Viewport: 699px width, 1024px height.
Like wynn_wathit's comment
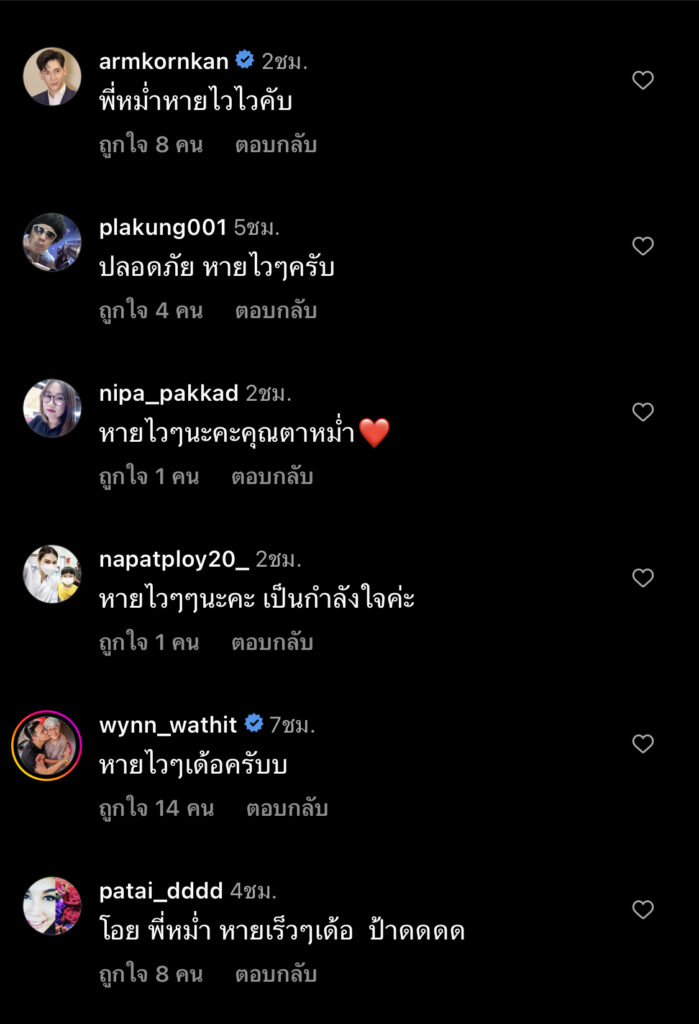(643, 744)
